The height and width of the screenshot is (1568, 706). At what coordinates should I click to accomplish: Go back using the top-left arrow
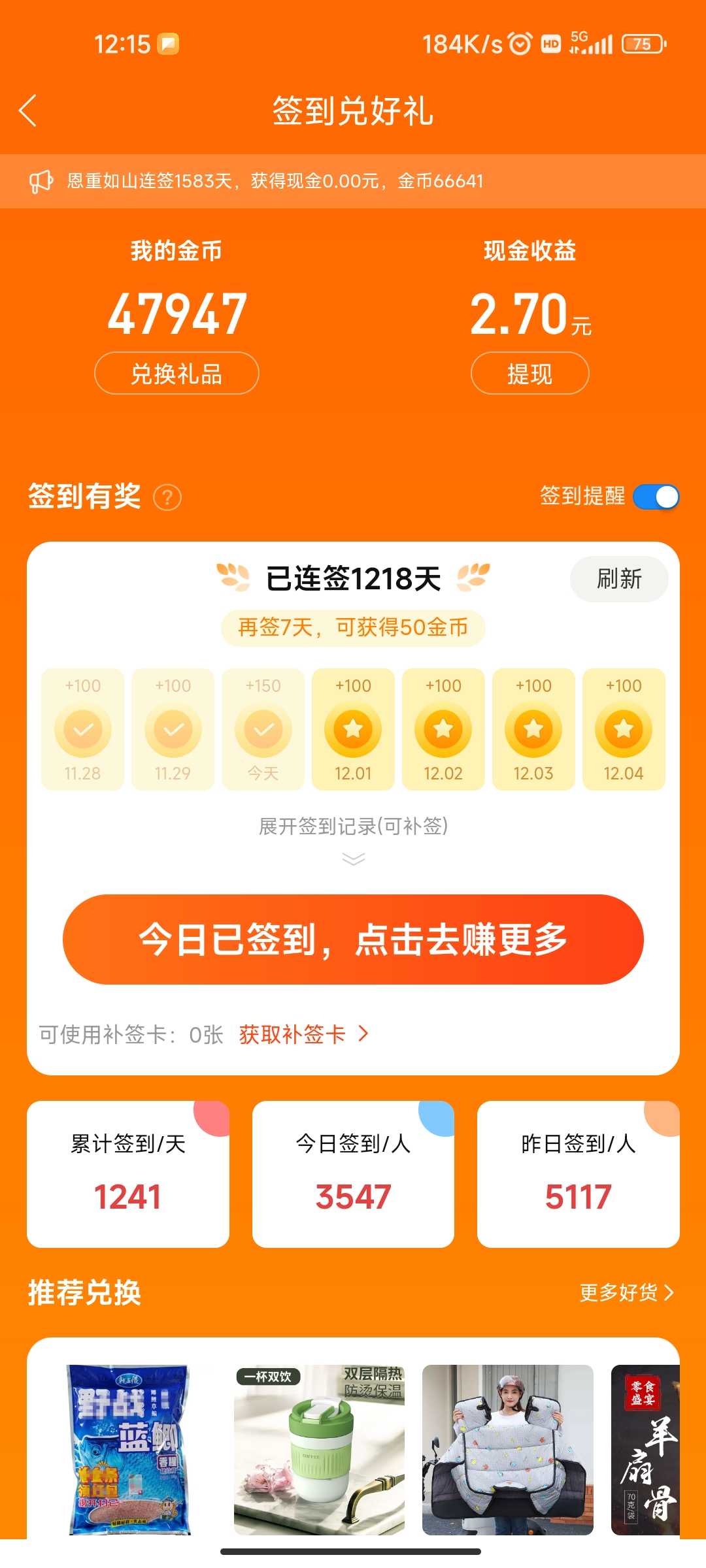[27, 110]
